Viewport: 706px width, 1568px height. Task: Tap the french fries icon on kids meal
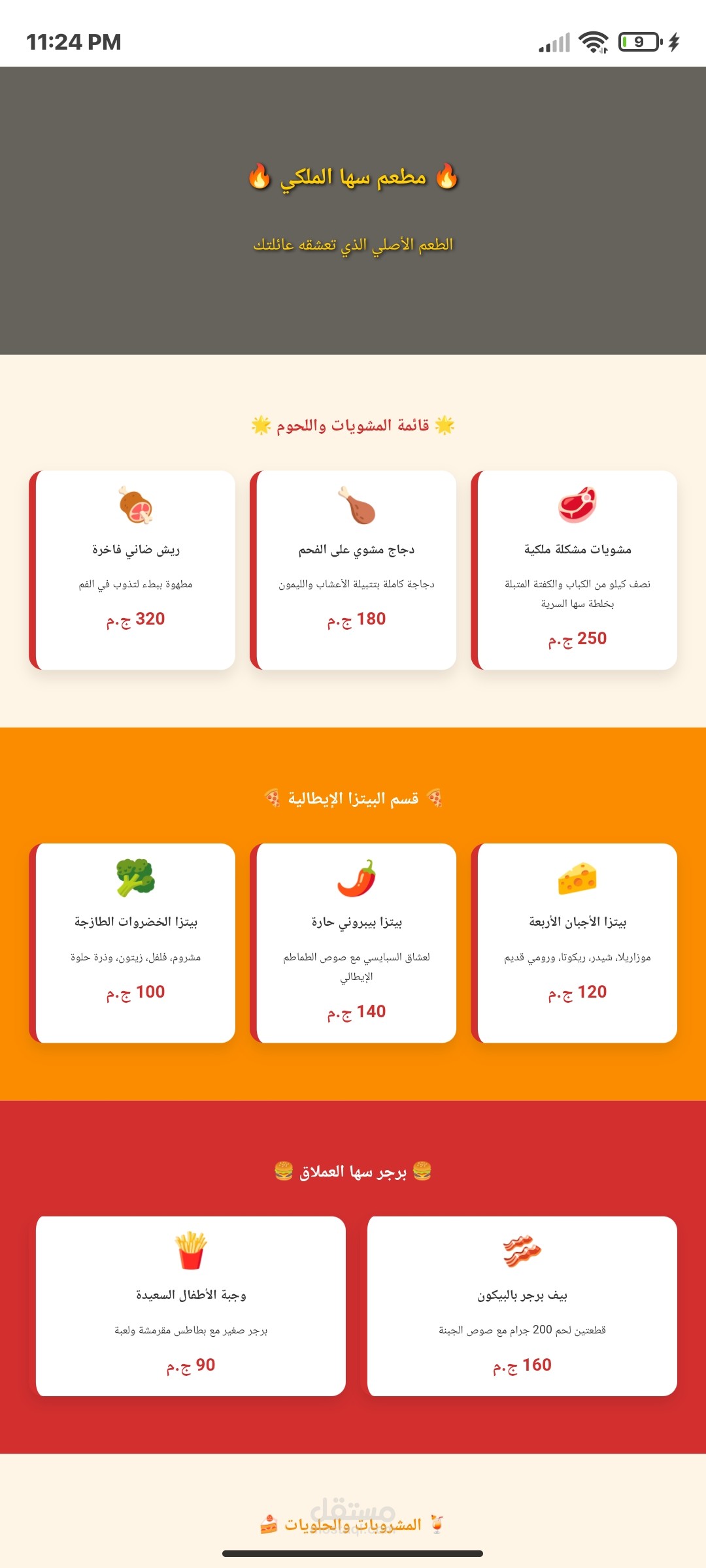(193, 1247)
